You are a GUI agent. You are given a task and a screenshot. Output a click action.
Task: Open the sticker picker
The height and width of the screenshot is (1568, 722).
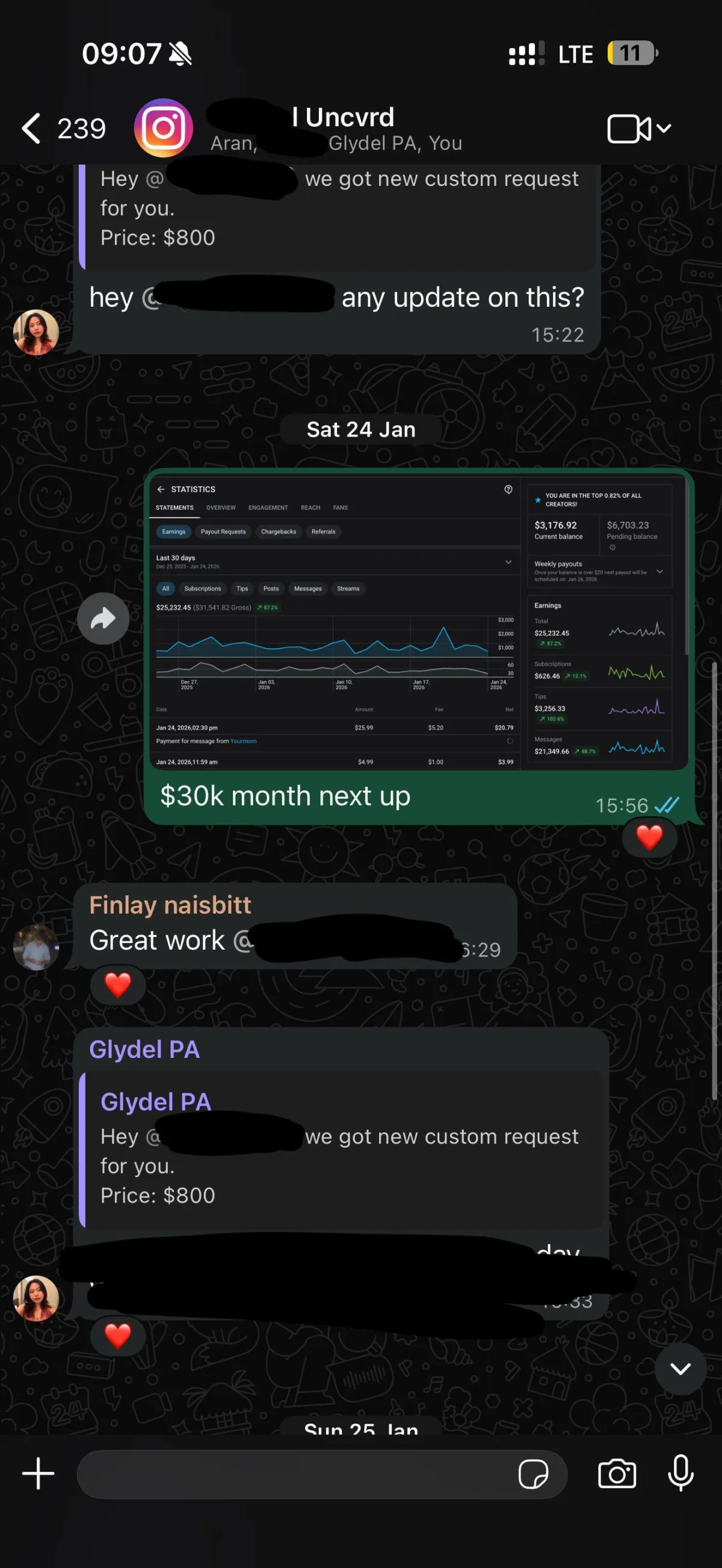pyautogui.click(x=532, y=1474)
